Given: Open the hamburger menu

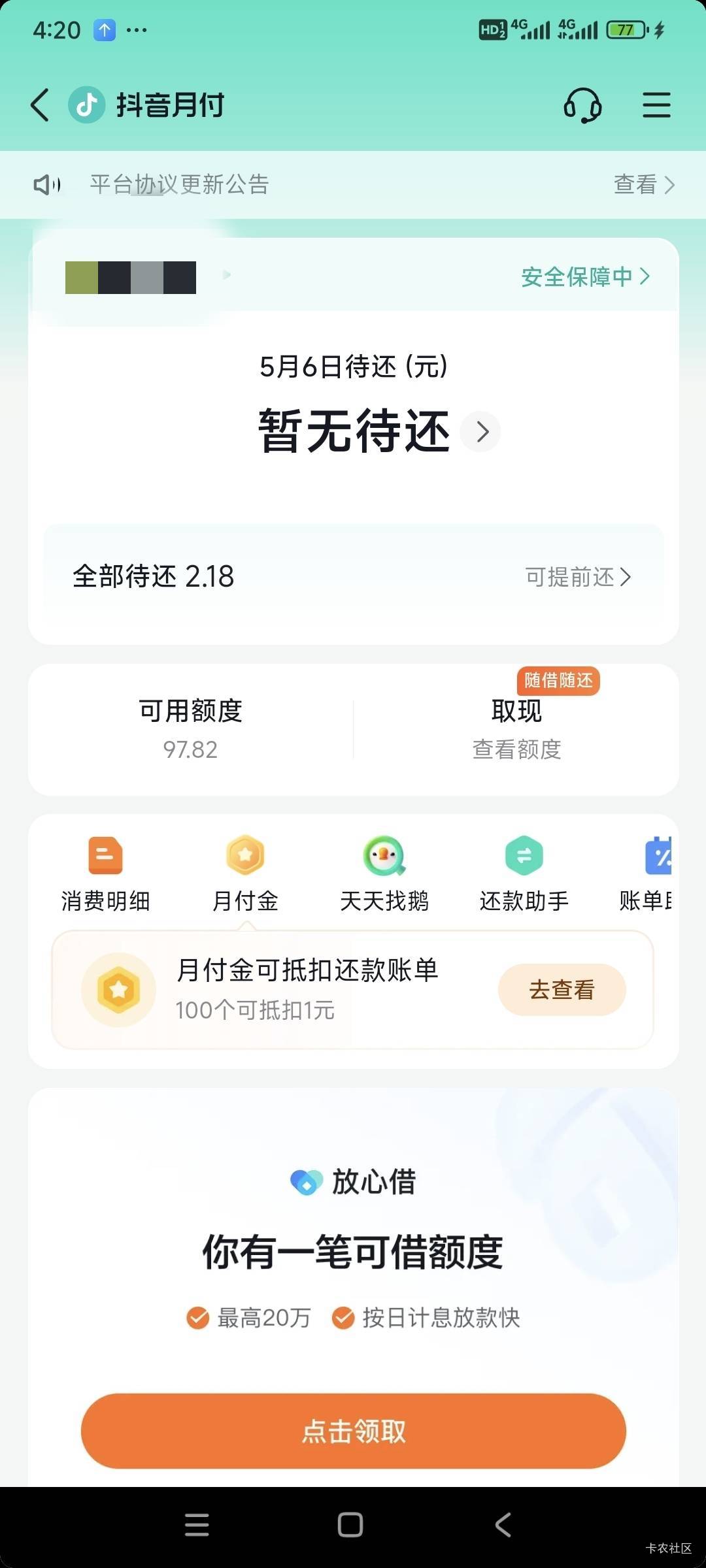Looking at the screenshot, I should click(656, 105).
